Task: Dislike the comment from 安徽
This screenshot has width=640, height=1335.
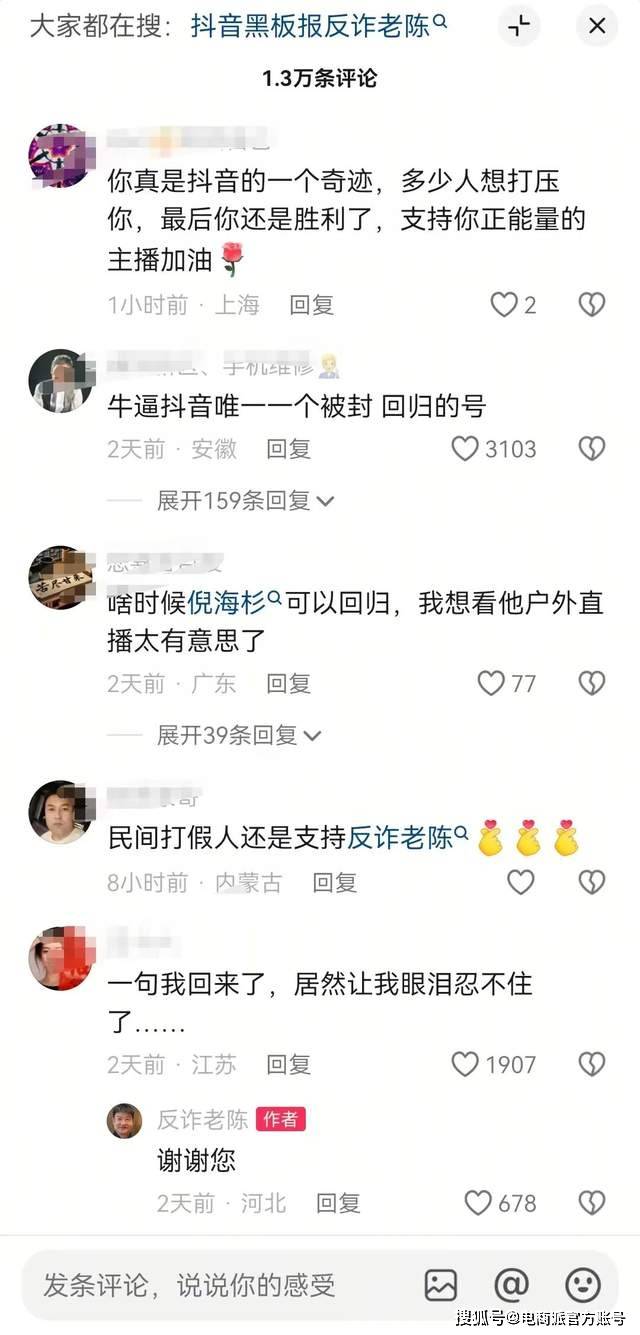Action: 592,449
